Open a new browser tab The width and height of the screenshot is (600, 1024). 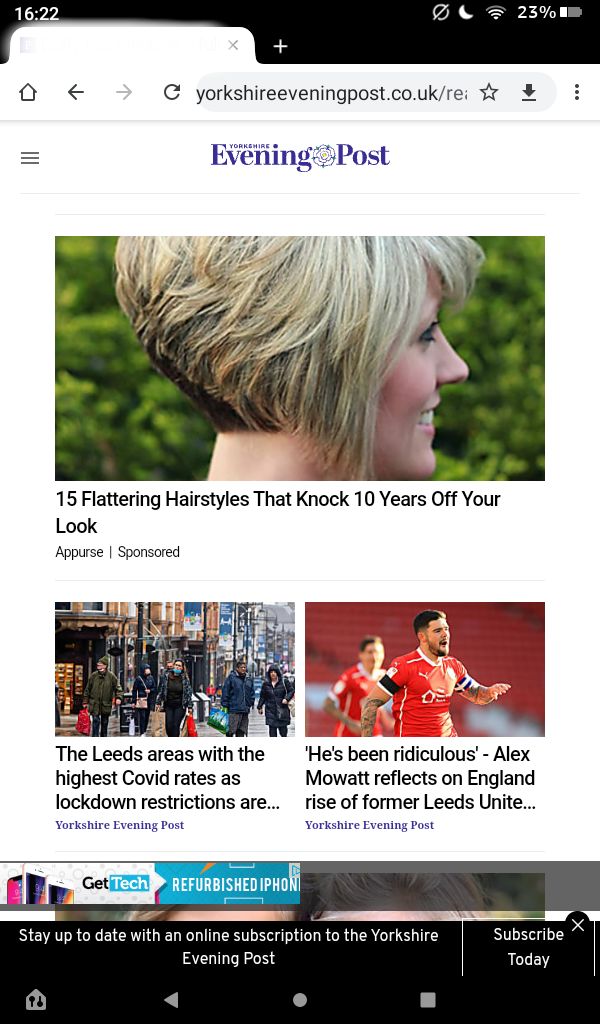(x=280, y=46)
